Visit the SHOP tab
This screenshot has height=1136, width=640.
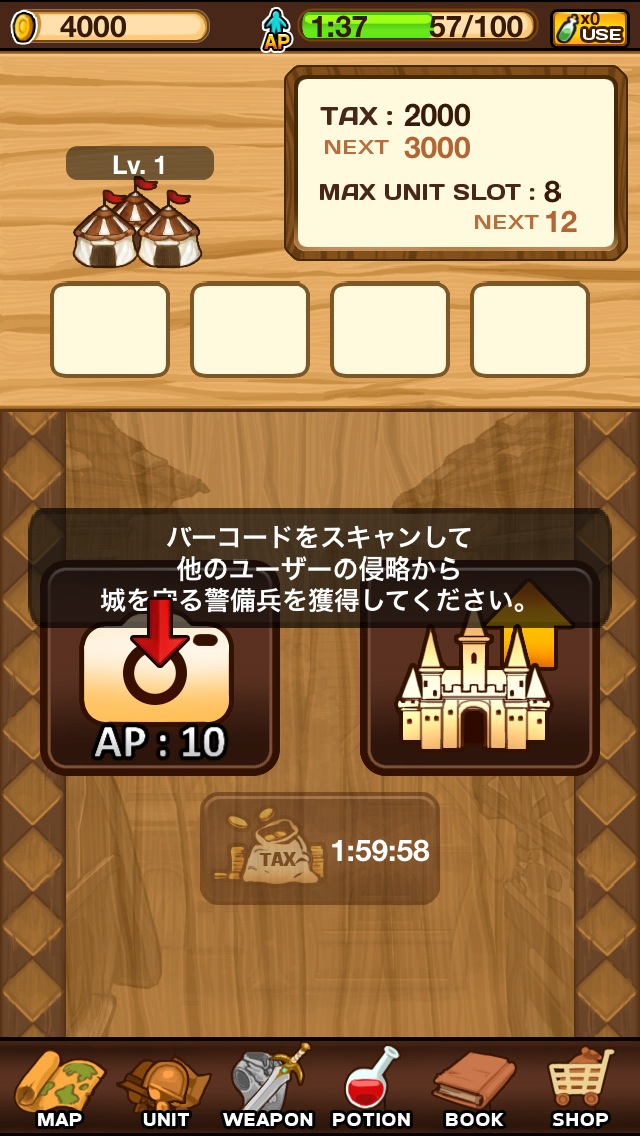(580, 1088)
